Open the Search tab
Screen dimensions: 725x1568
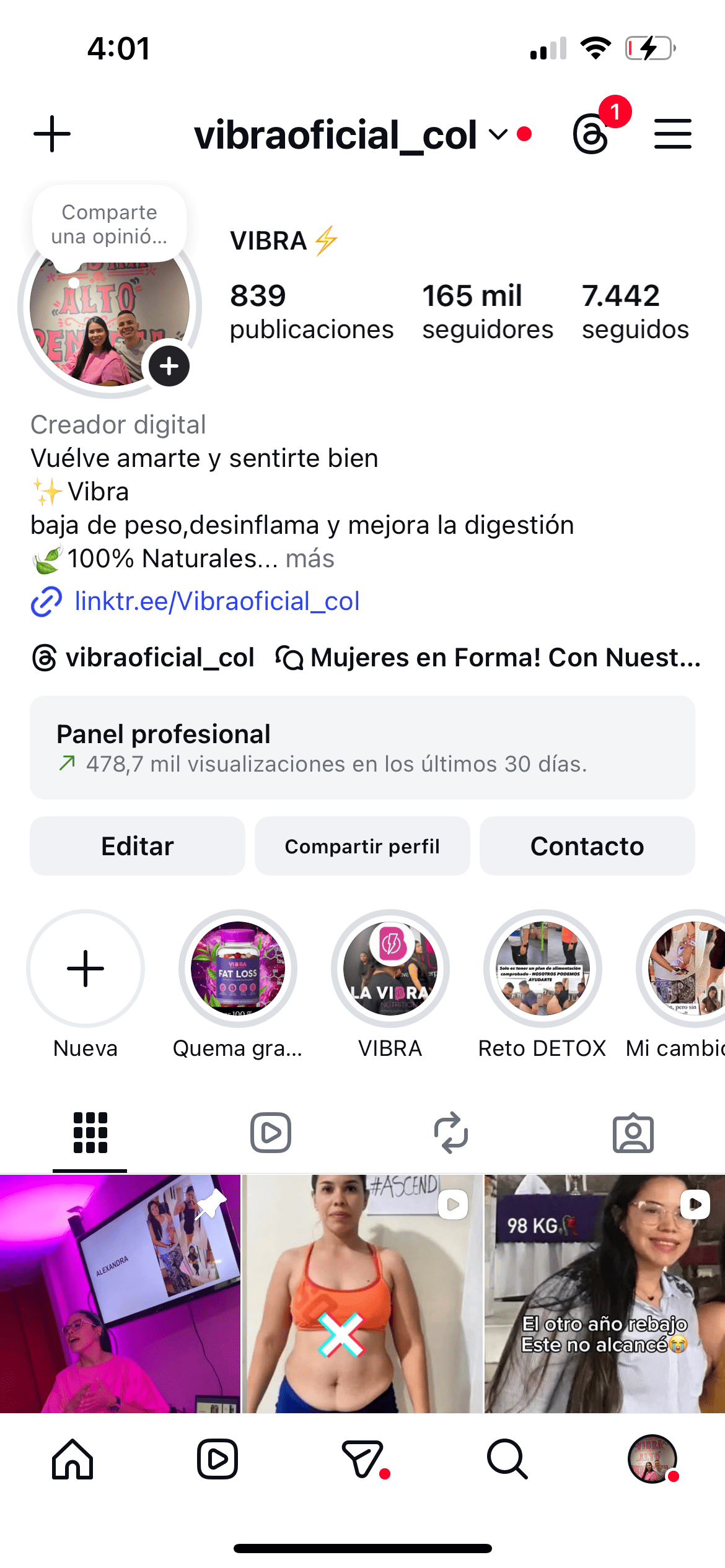(507, 1459)
